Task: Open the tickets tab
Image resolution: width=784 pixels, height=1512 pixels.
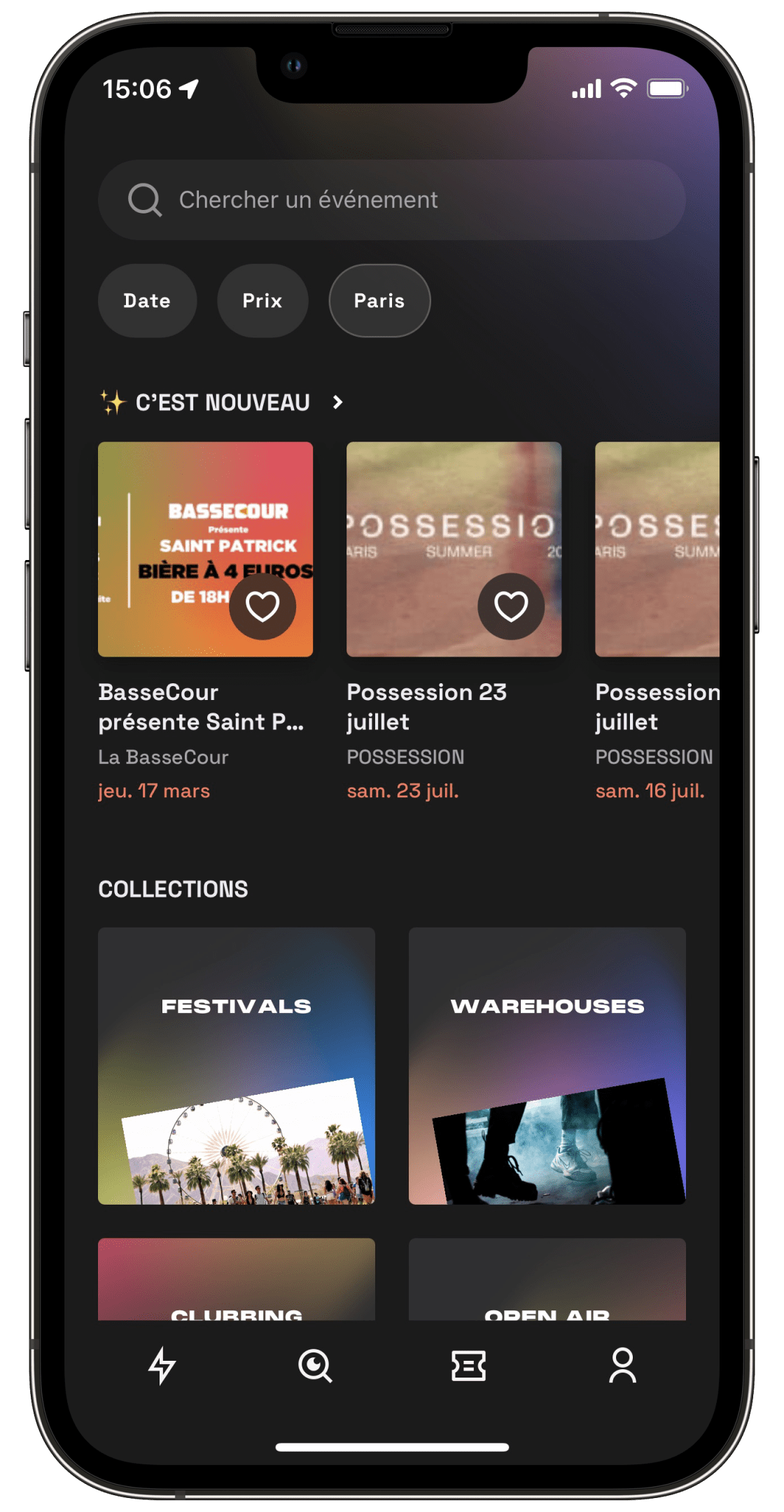Action: tap(468, 1365)
